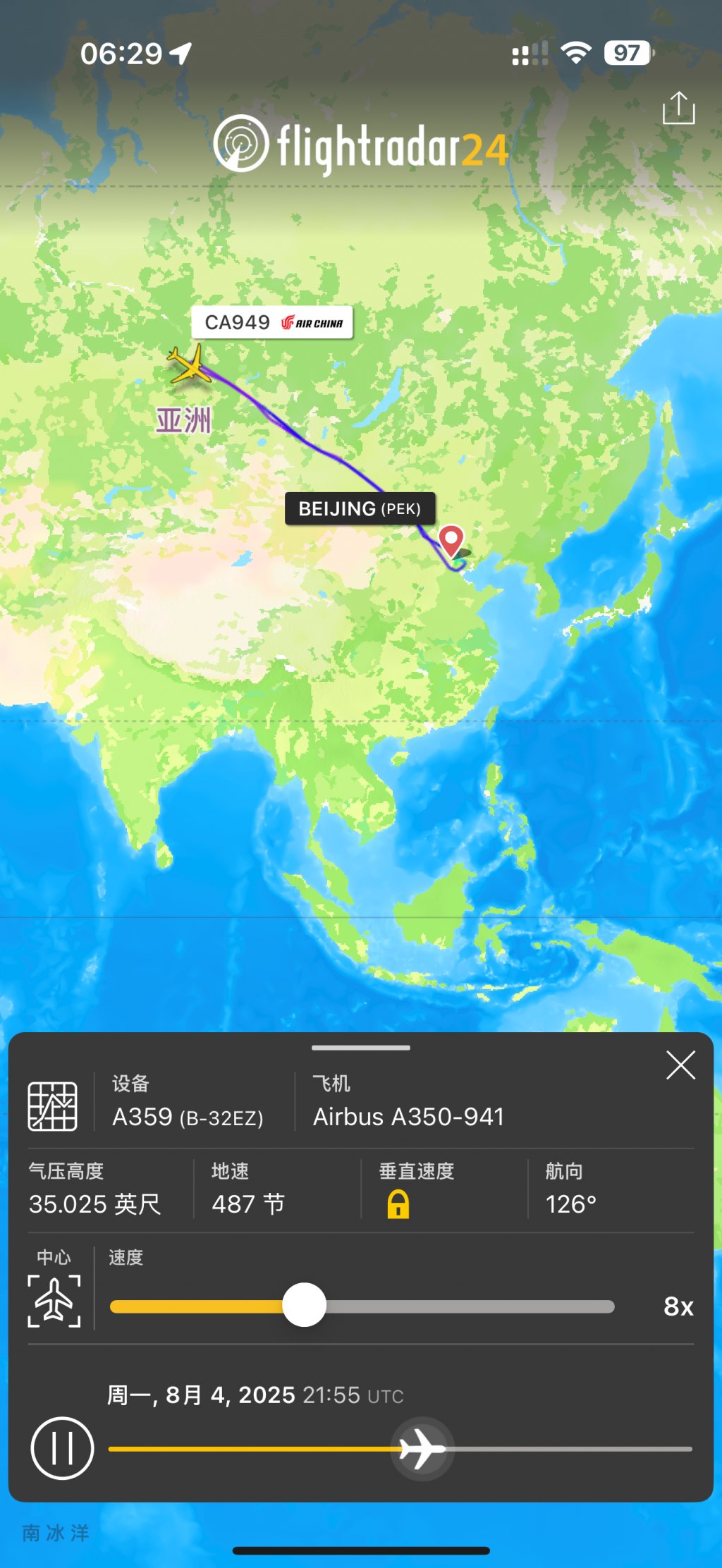Tap the CA949 Air China flight label
This screenshot has width=722, height=1568.
[x=272, y=322]
